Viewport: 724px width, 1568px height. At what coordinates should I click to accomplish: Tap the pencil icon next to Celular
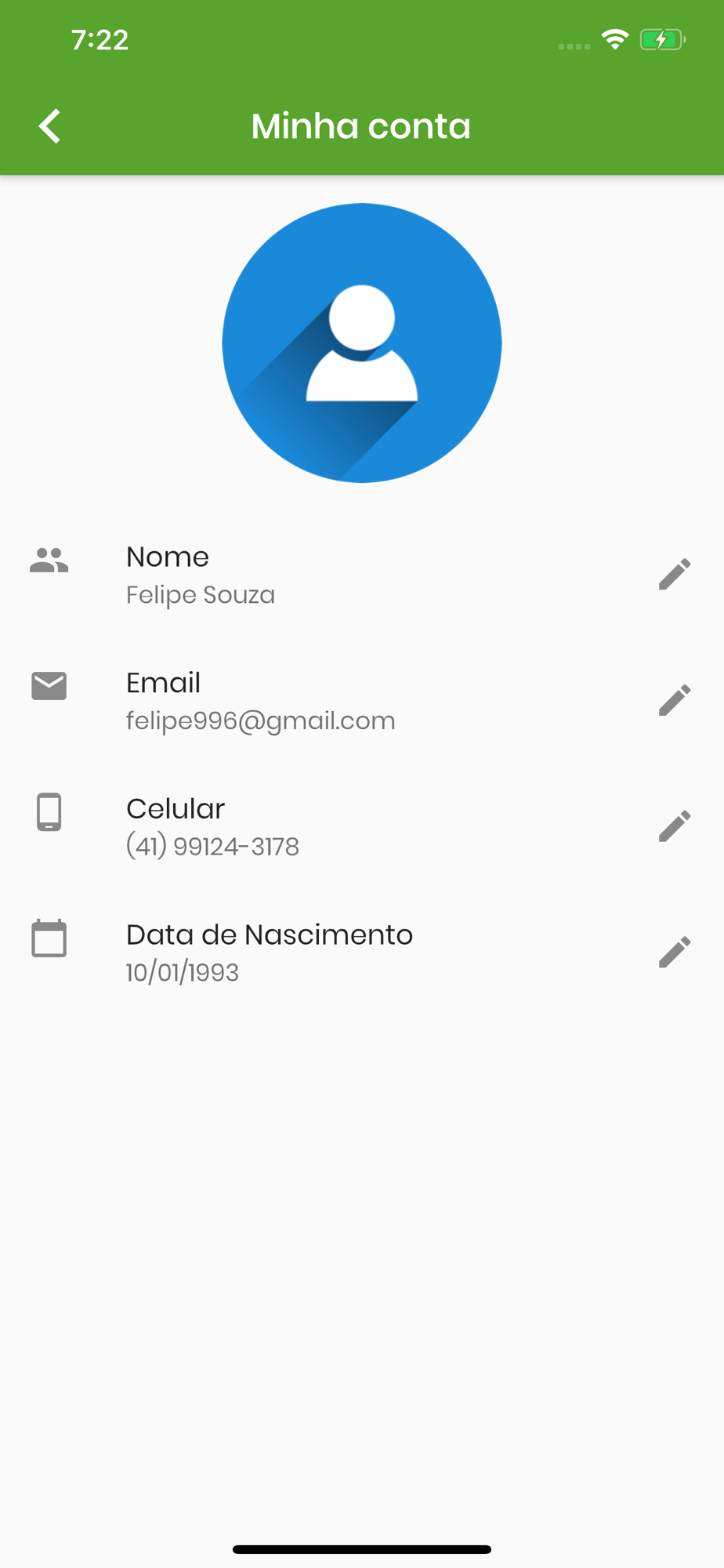point(674,826)
